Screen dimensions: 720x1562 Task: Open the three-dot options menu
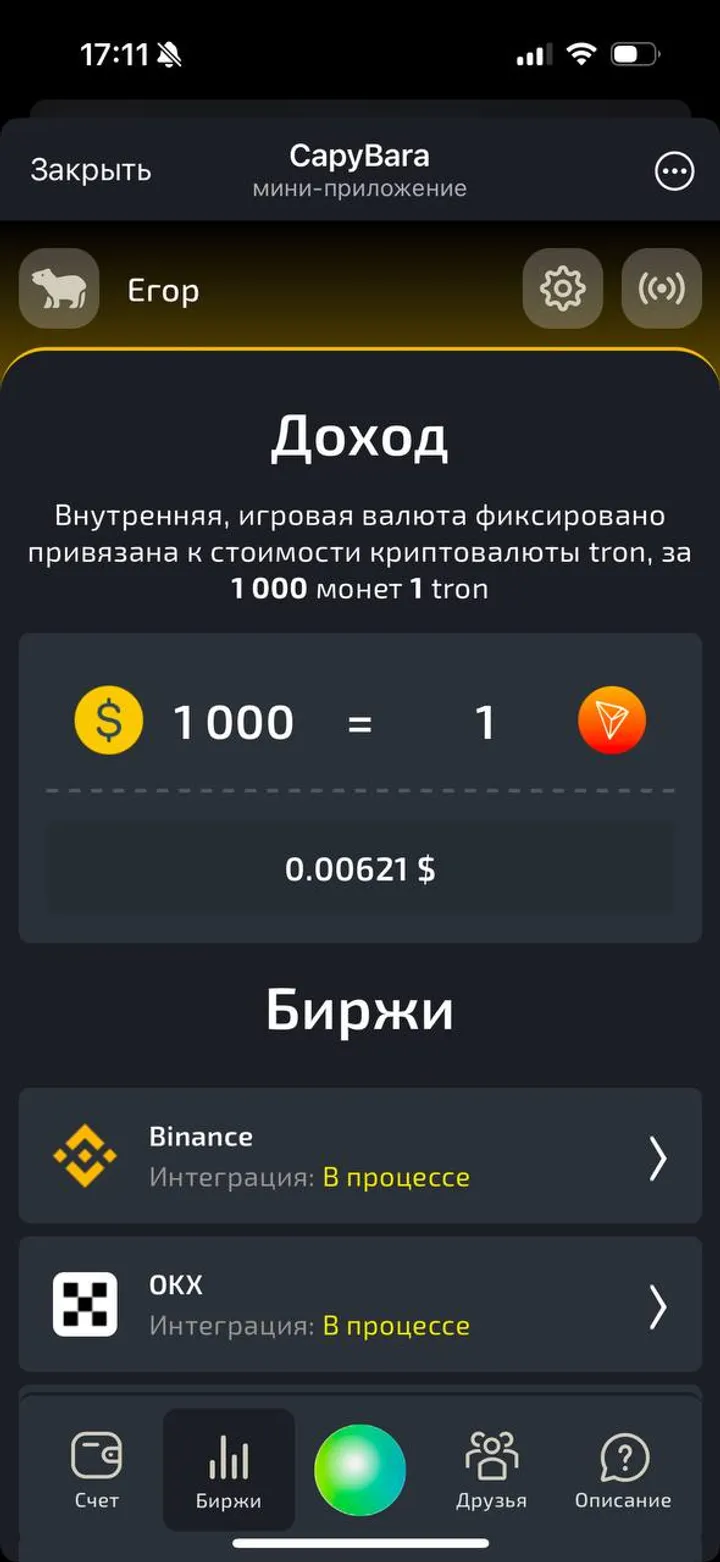pyautogui.click(x=674, y=171)
